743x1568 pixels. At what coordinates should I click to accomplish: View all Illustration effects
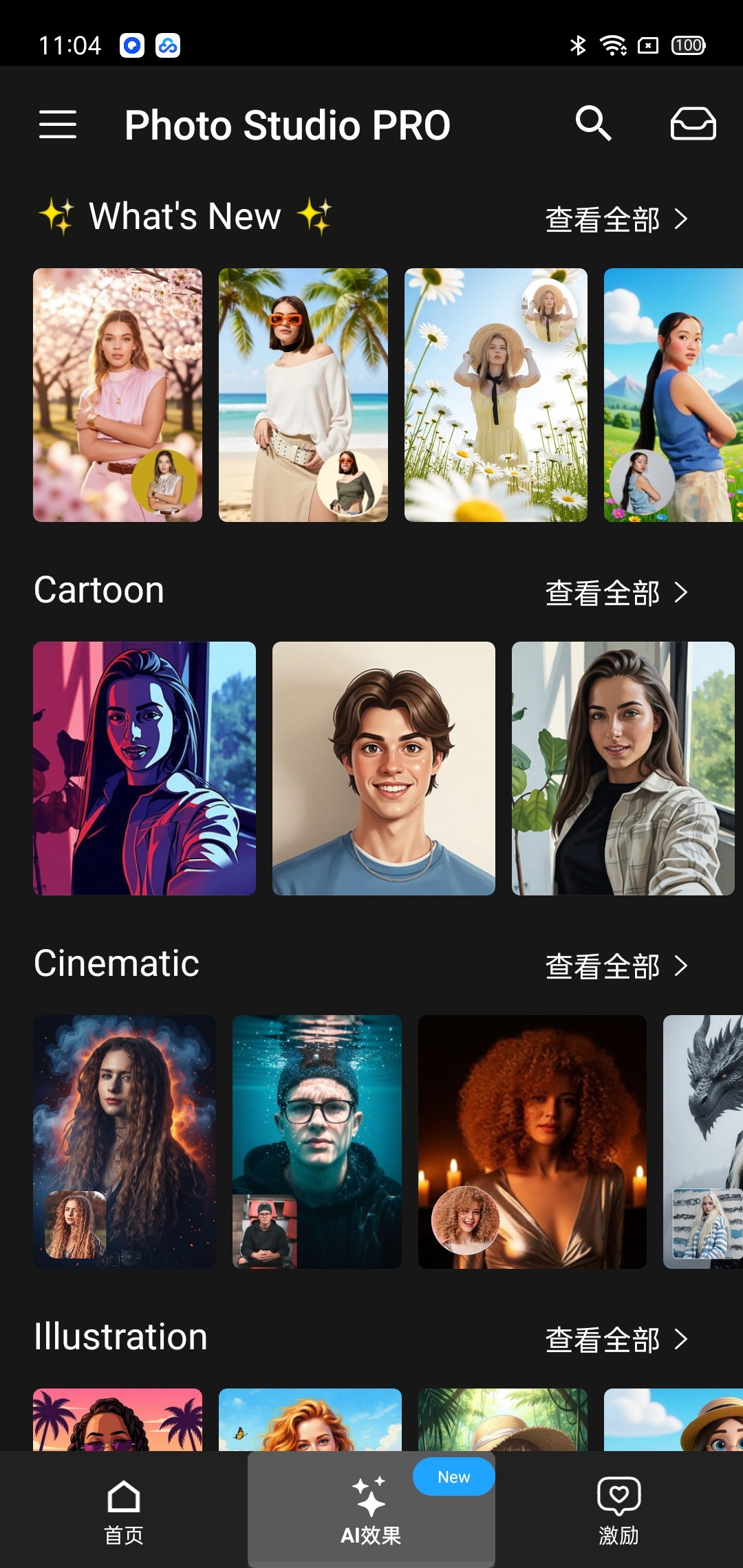[x=617, y=1340]
